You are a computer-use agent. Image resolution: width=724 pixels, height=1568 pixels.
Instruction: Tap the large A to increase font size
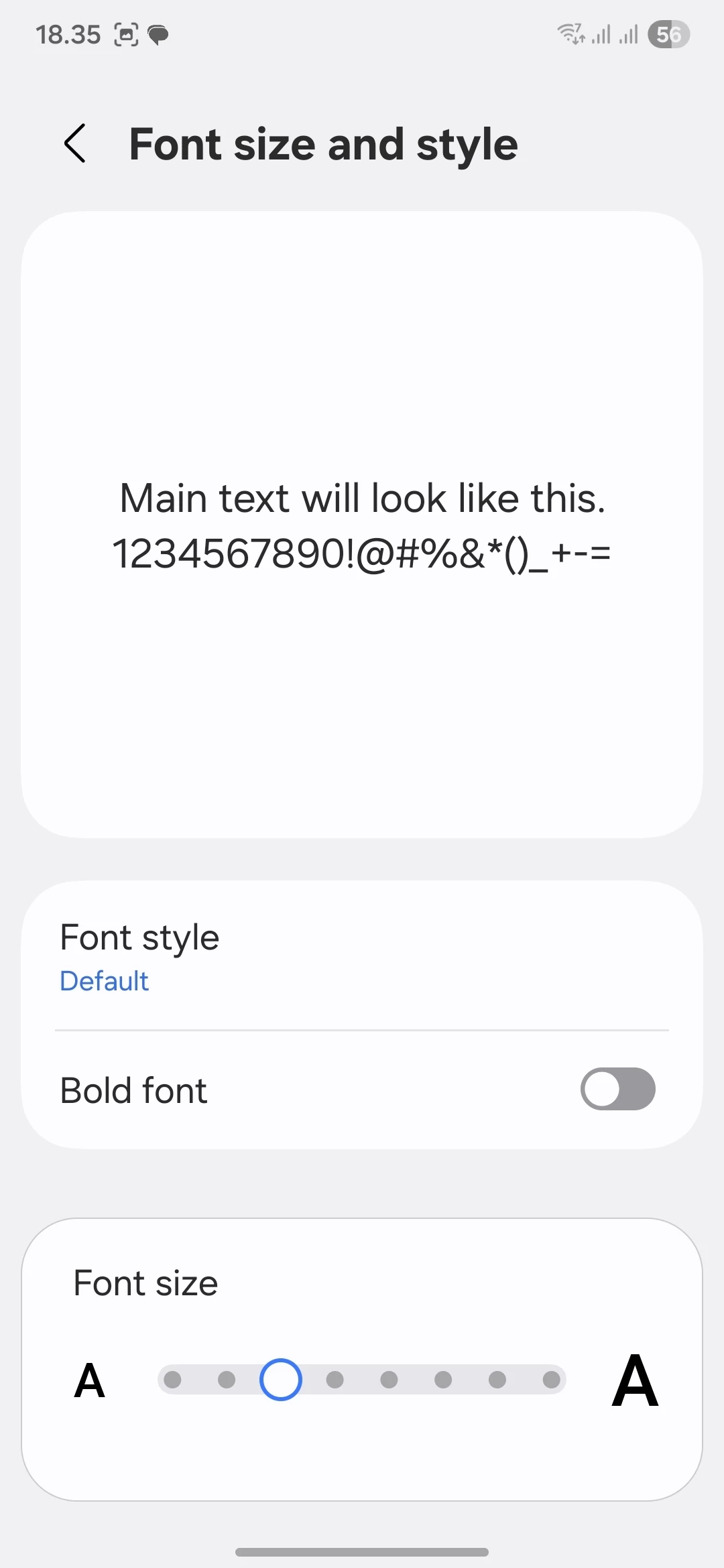[x=634, y=1381]
